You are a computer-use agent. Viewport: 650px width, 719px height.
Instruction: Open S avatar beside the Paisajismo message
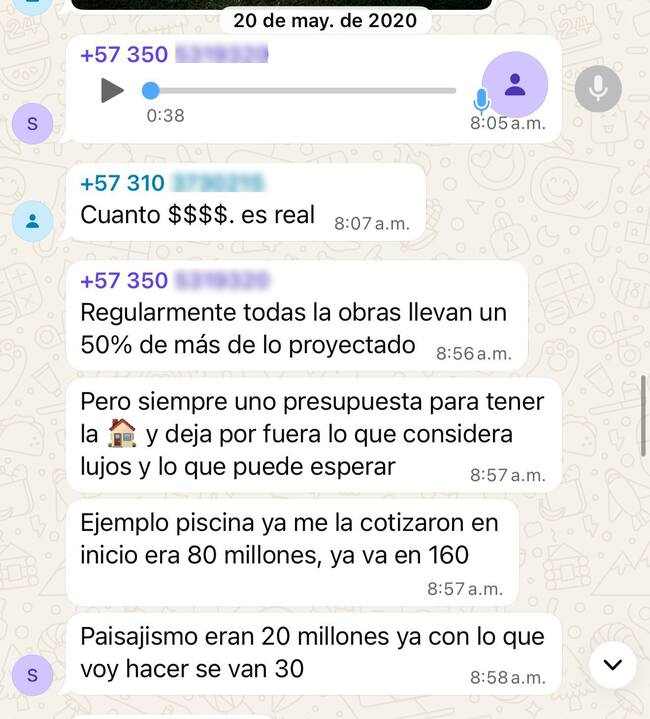32,676
